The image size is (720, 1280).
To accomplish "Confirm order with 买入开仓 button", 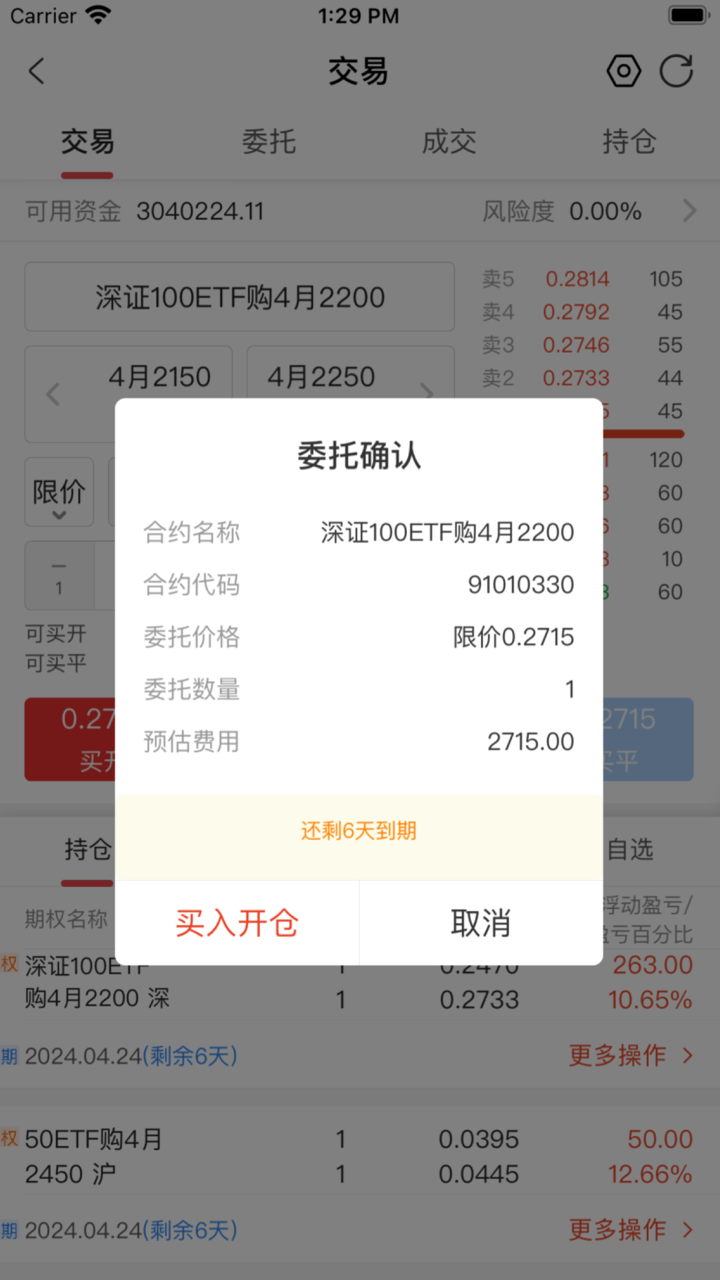I will click(237, 923).
